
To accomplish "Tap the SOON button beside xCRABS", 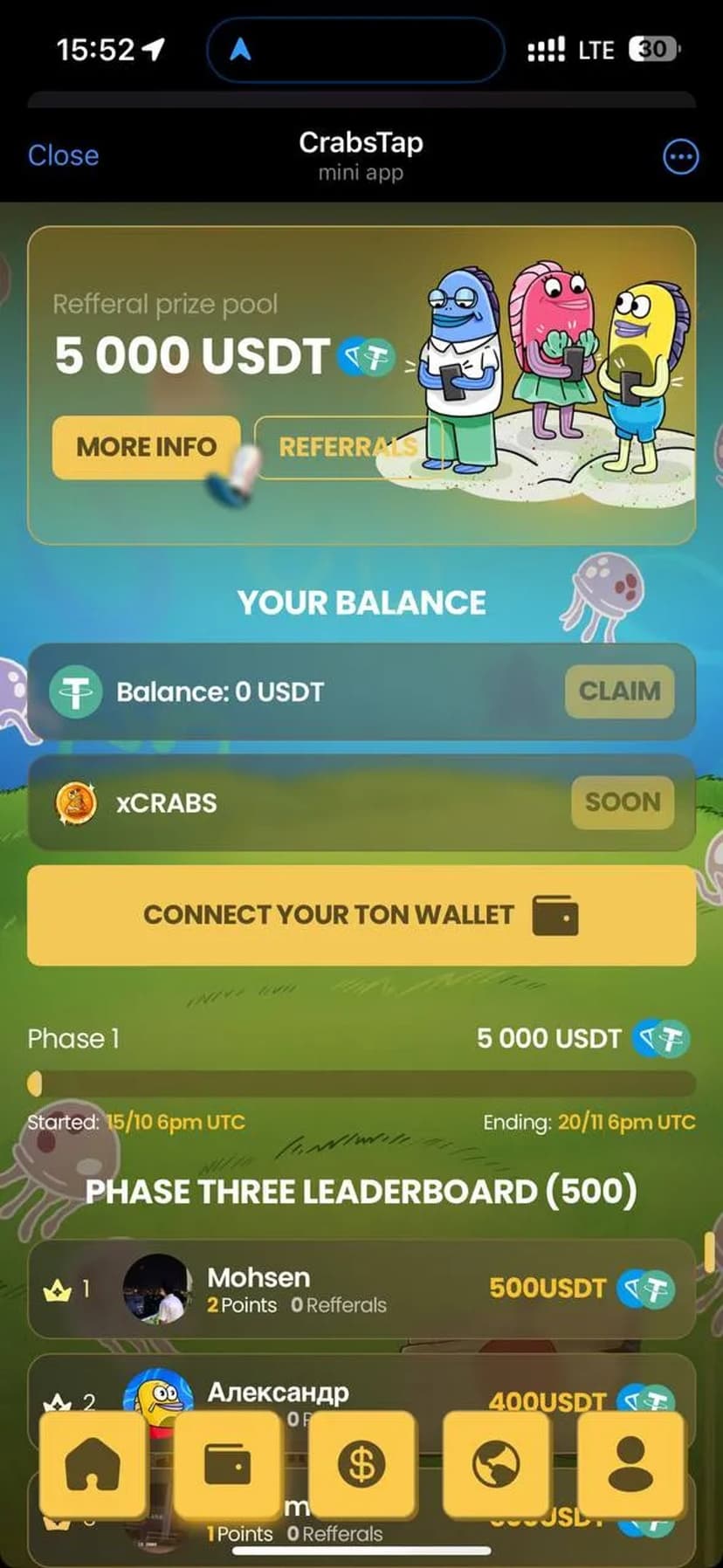I will pos(622,802).
